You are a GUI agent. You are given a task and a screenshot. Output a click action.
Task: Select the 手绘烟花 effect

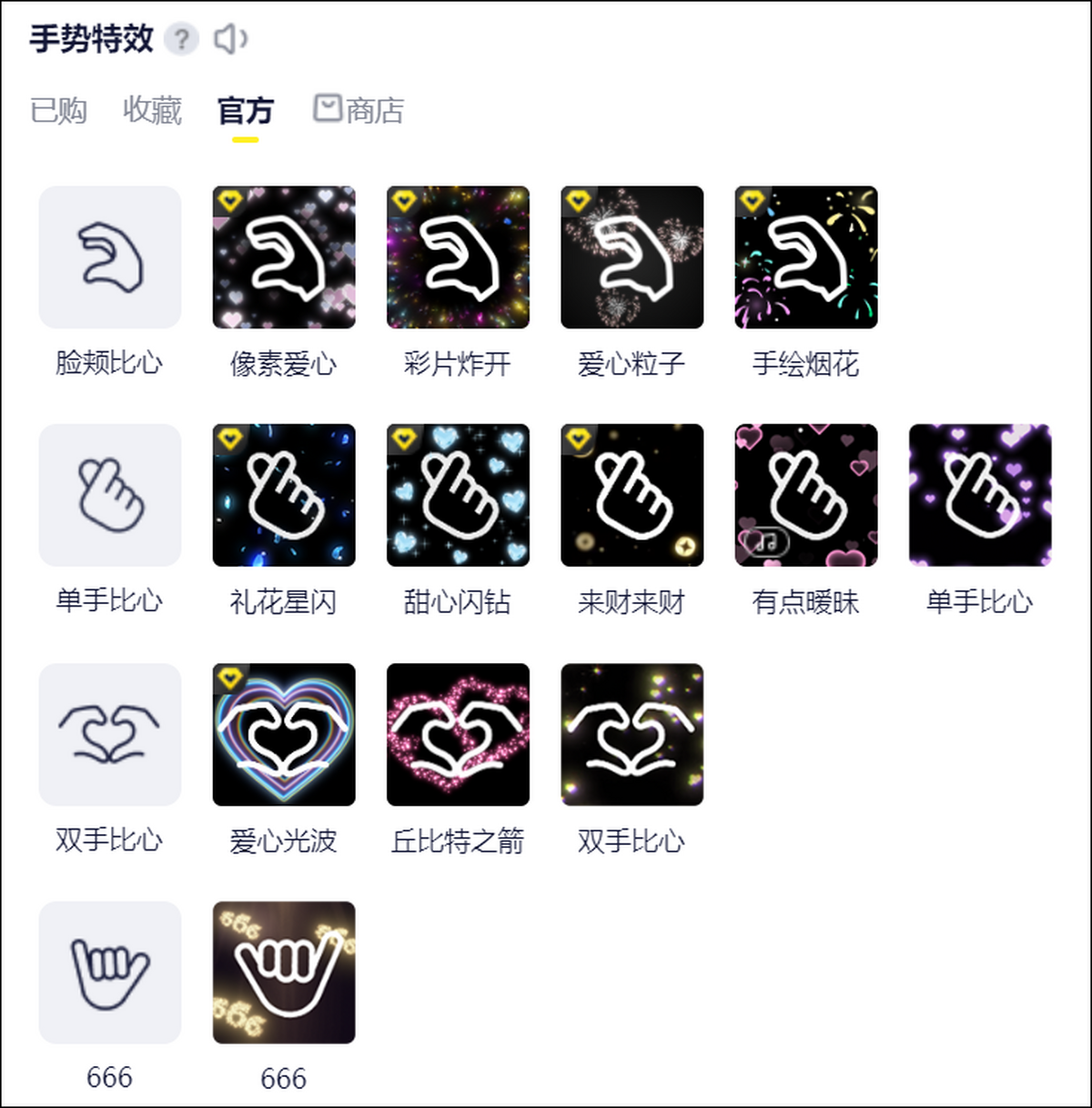(805, 257)
